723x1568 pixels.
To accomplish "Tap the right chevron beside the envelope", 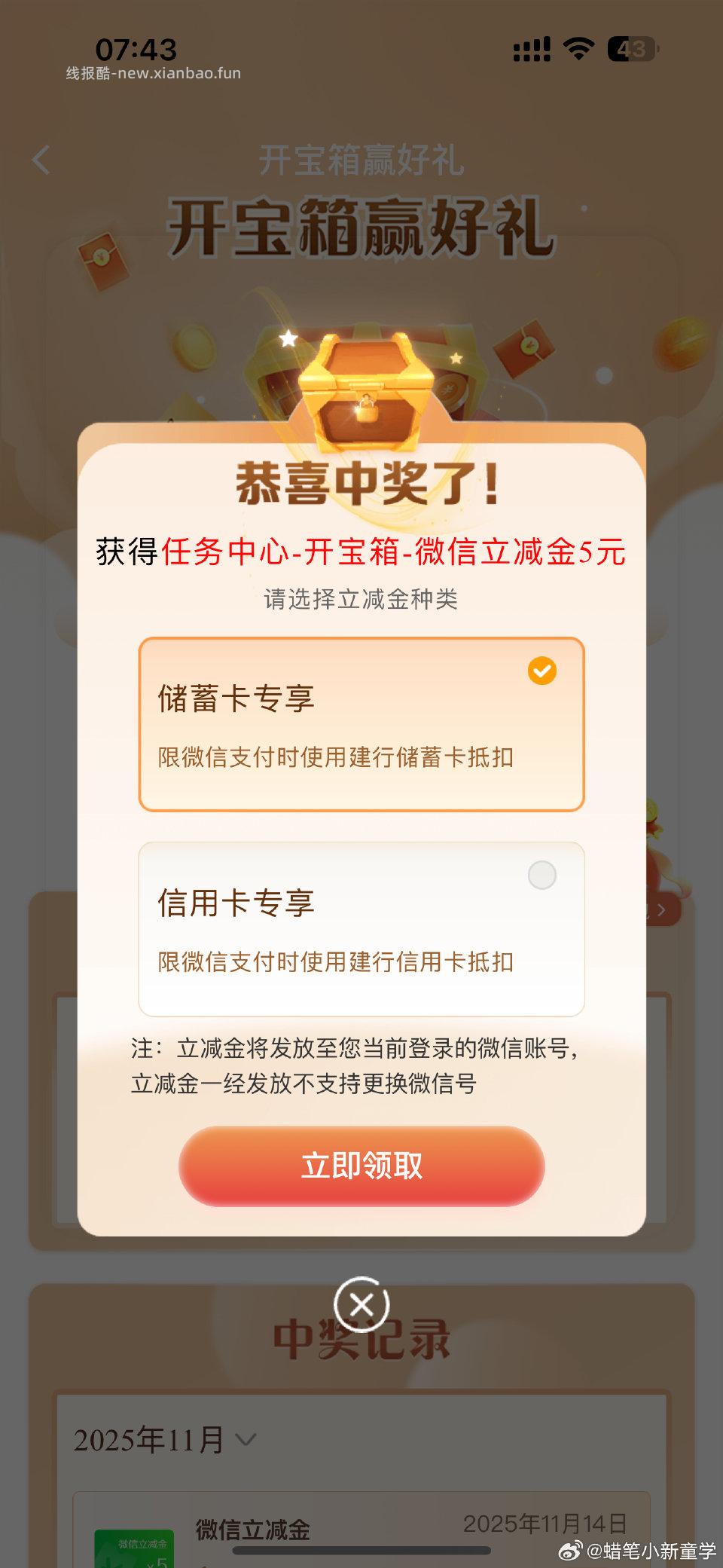I will click(x=664, y=910).
